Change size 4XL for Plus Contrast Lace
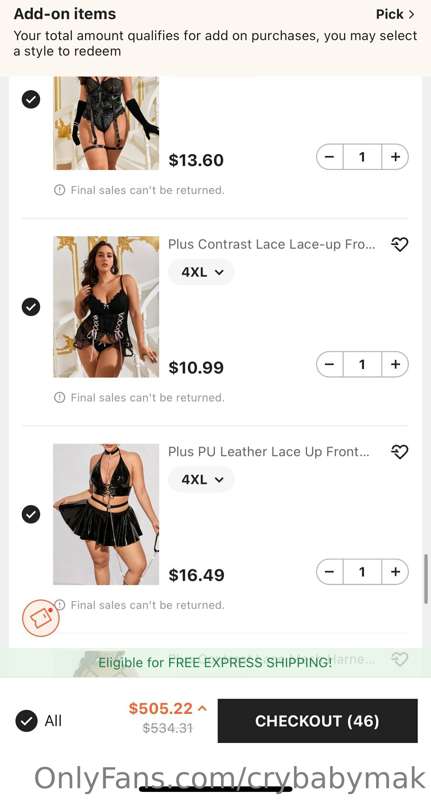 201,272
